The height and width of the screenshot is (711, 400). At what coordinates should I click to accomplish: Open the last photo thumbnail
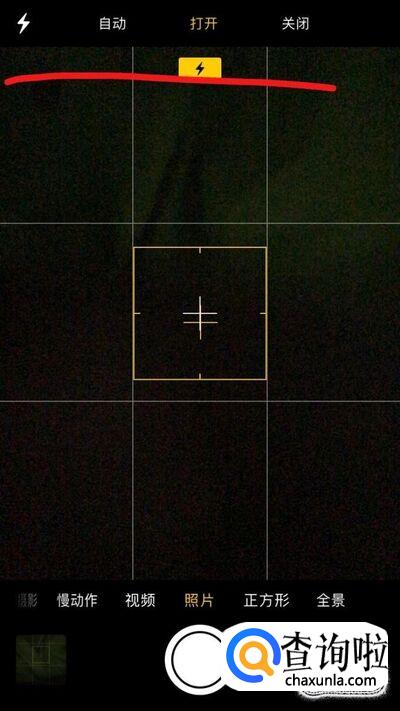41,659
